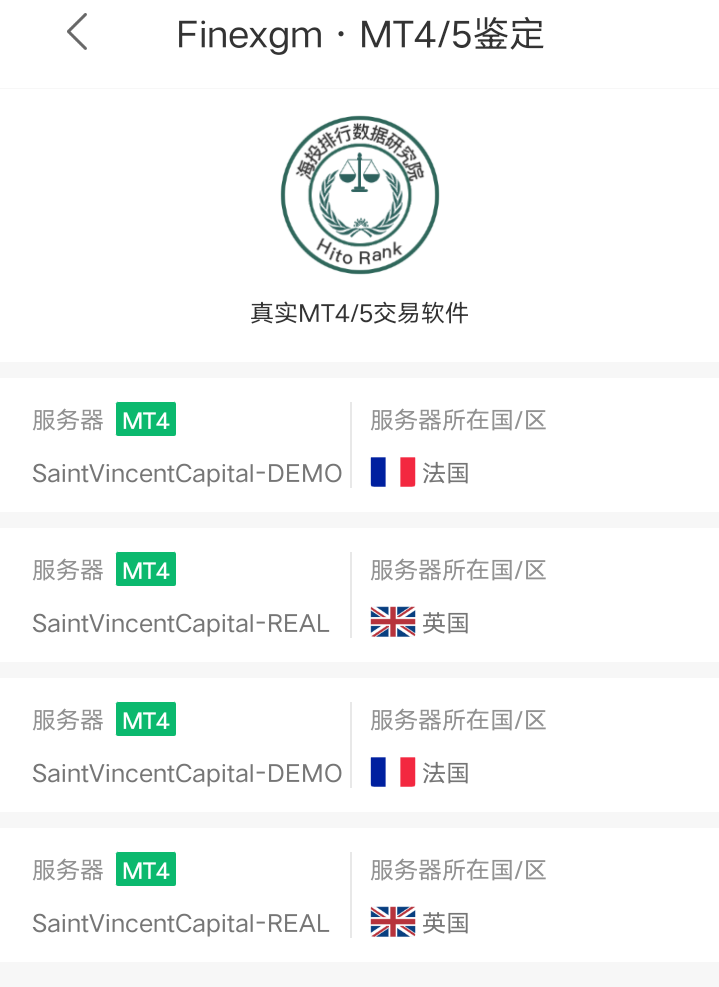Go back from the MT4/5鉴定 page
The width and height of the screenshot is (719, 987).
(x=77, y=33)
